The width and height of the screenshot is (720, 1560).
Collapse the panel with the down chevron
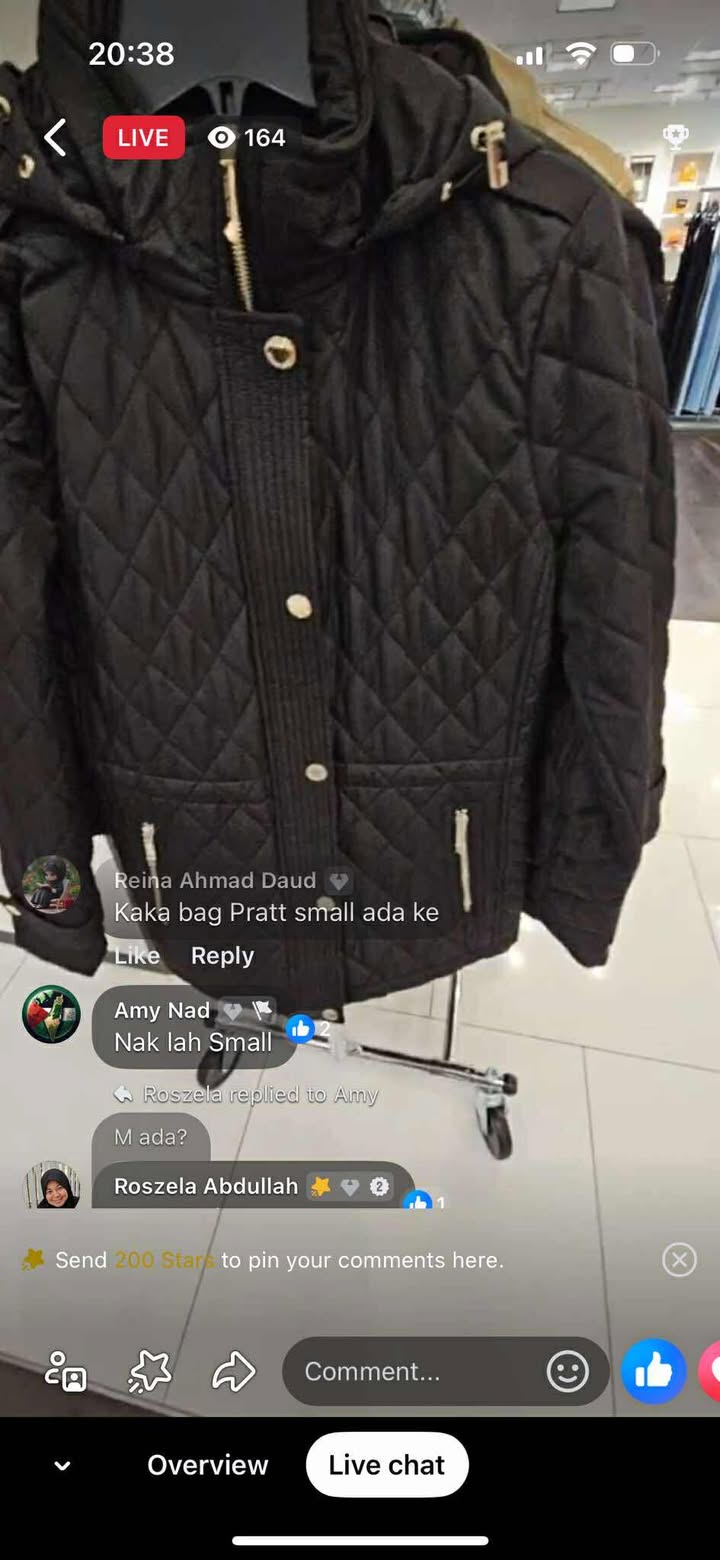tap(62, 1466)
